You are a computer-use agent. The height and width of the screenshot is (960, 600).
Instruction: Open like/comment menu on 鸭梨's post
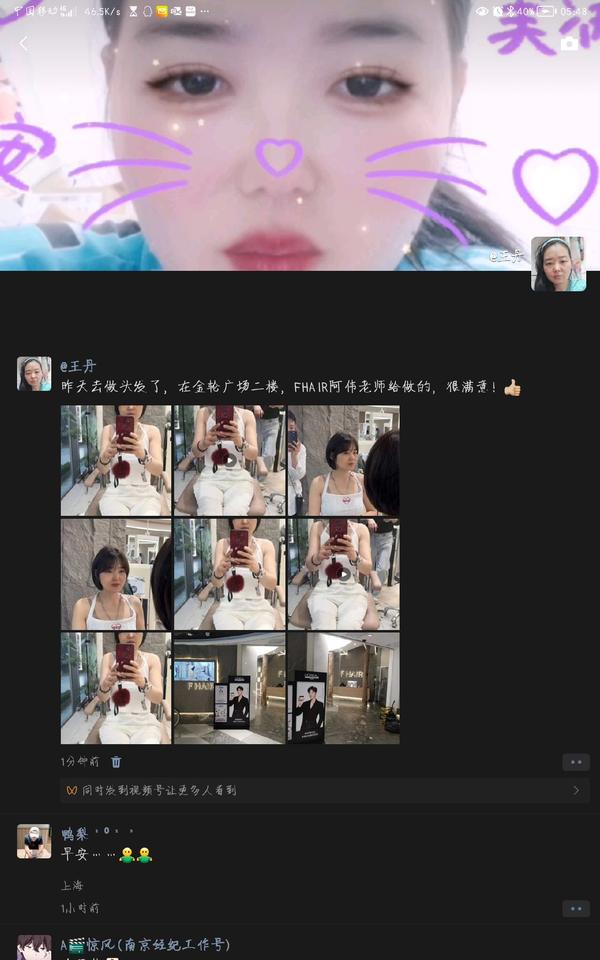(575, 908)
